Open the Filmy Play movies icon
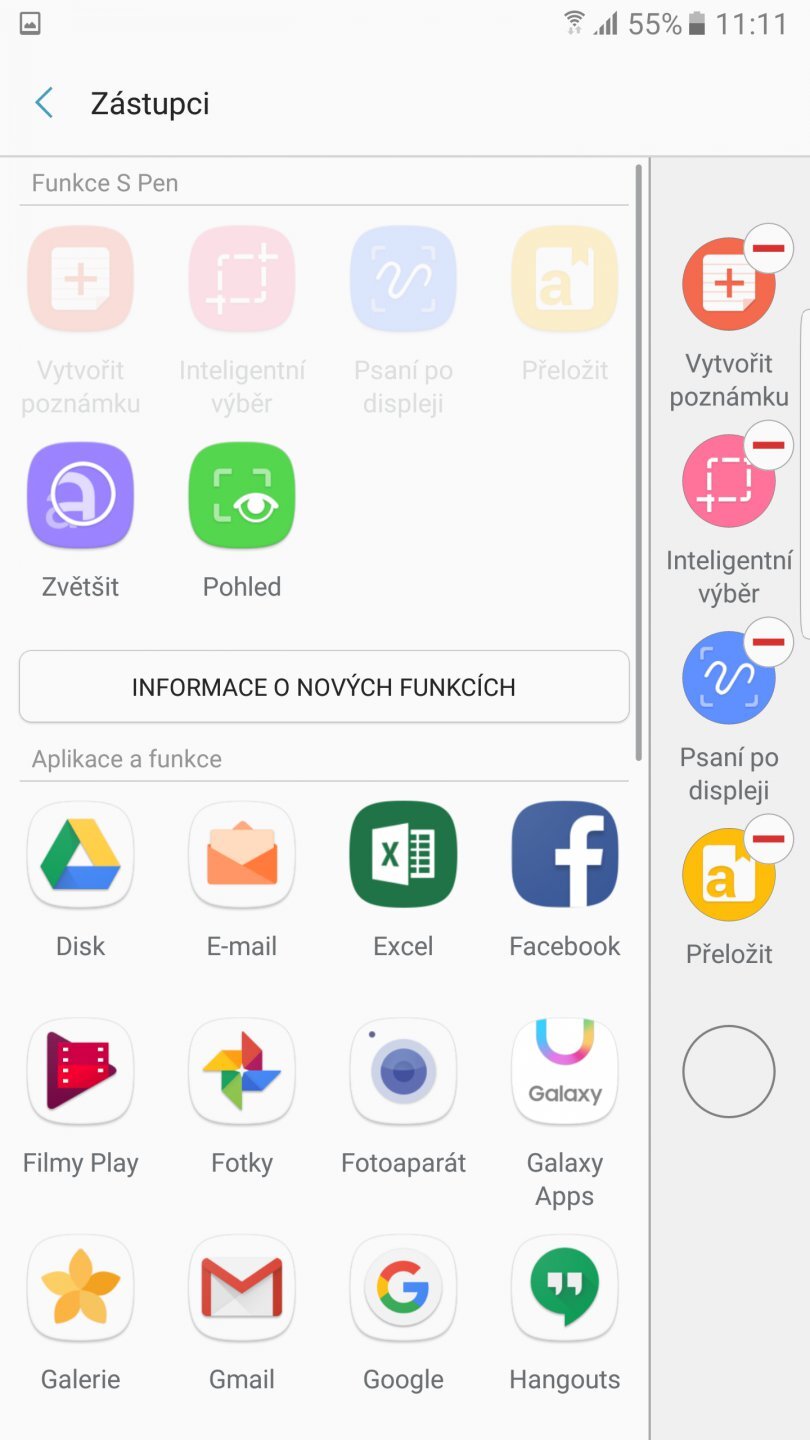This screenshot has height=1440, width=810. point(80,1071)
